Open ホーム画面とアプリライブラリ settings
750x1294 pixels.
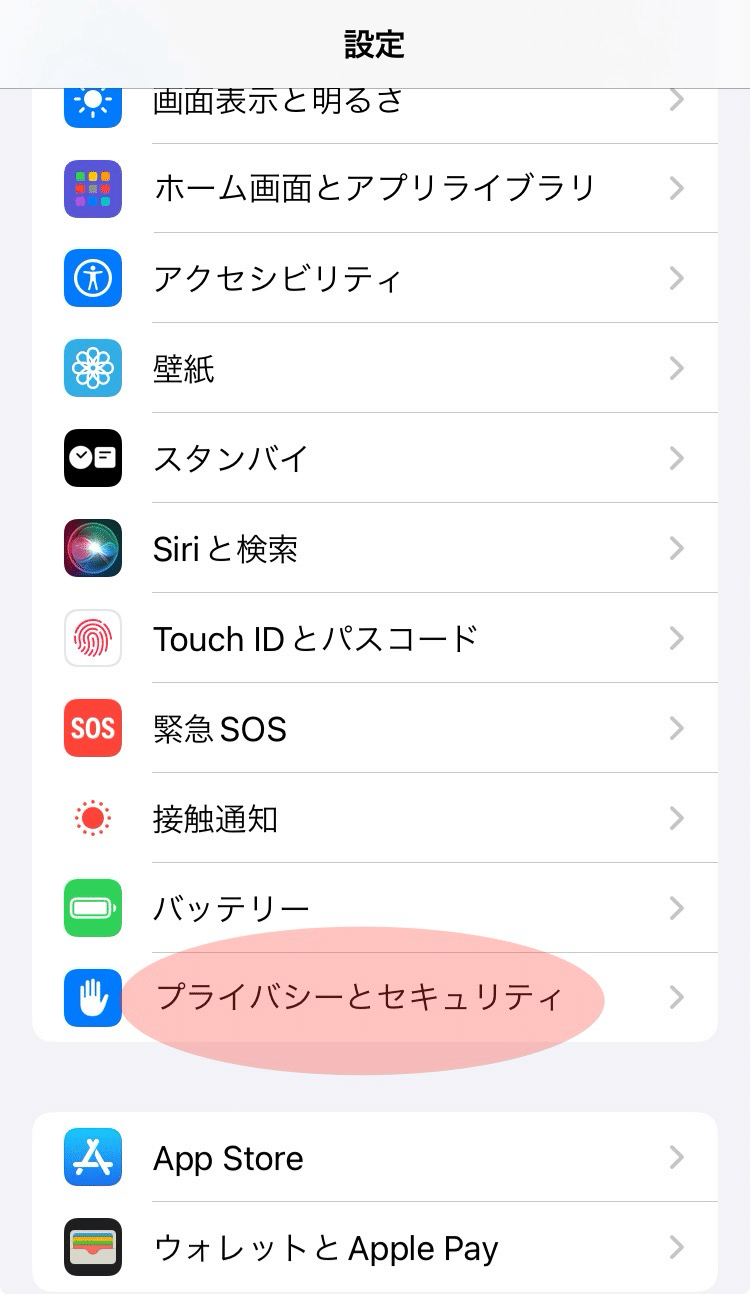[374, 188]
